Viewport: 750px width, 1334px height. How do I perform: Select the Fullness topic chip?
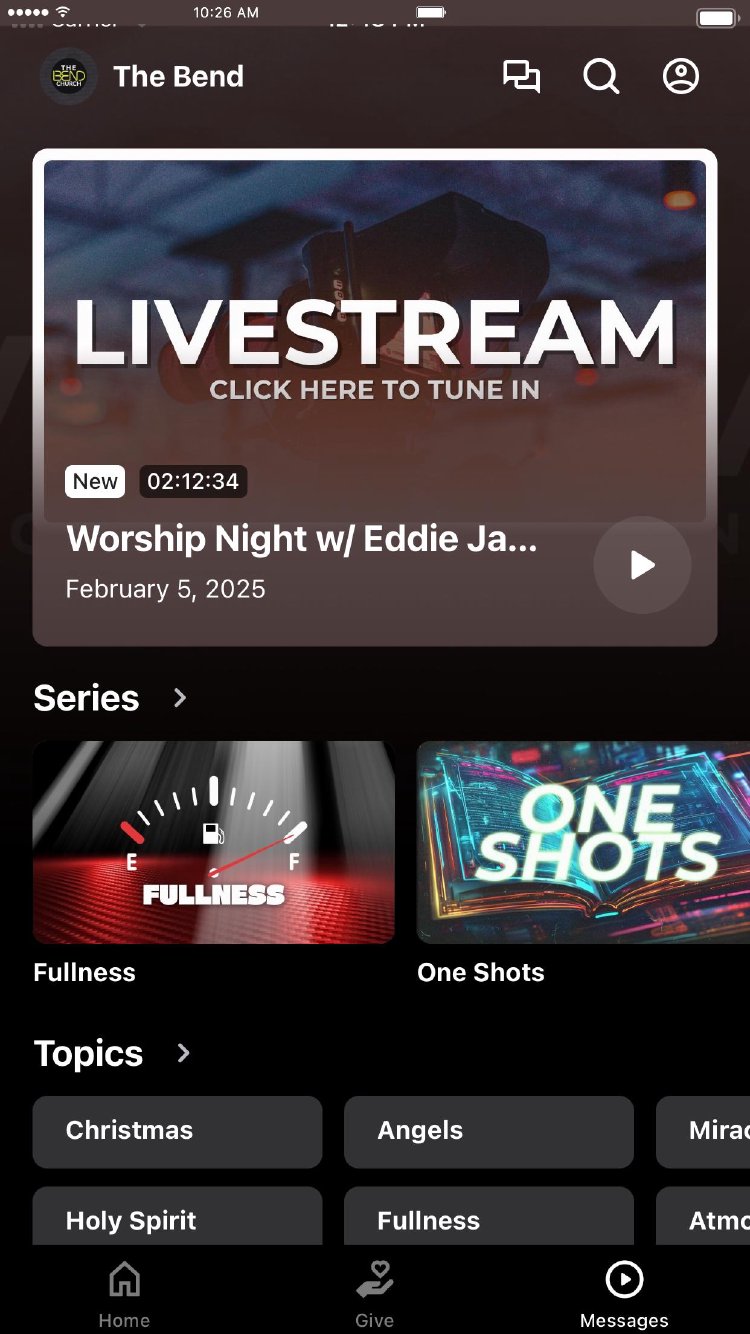(489, 1218)
